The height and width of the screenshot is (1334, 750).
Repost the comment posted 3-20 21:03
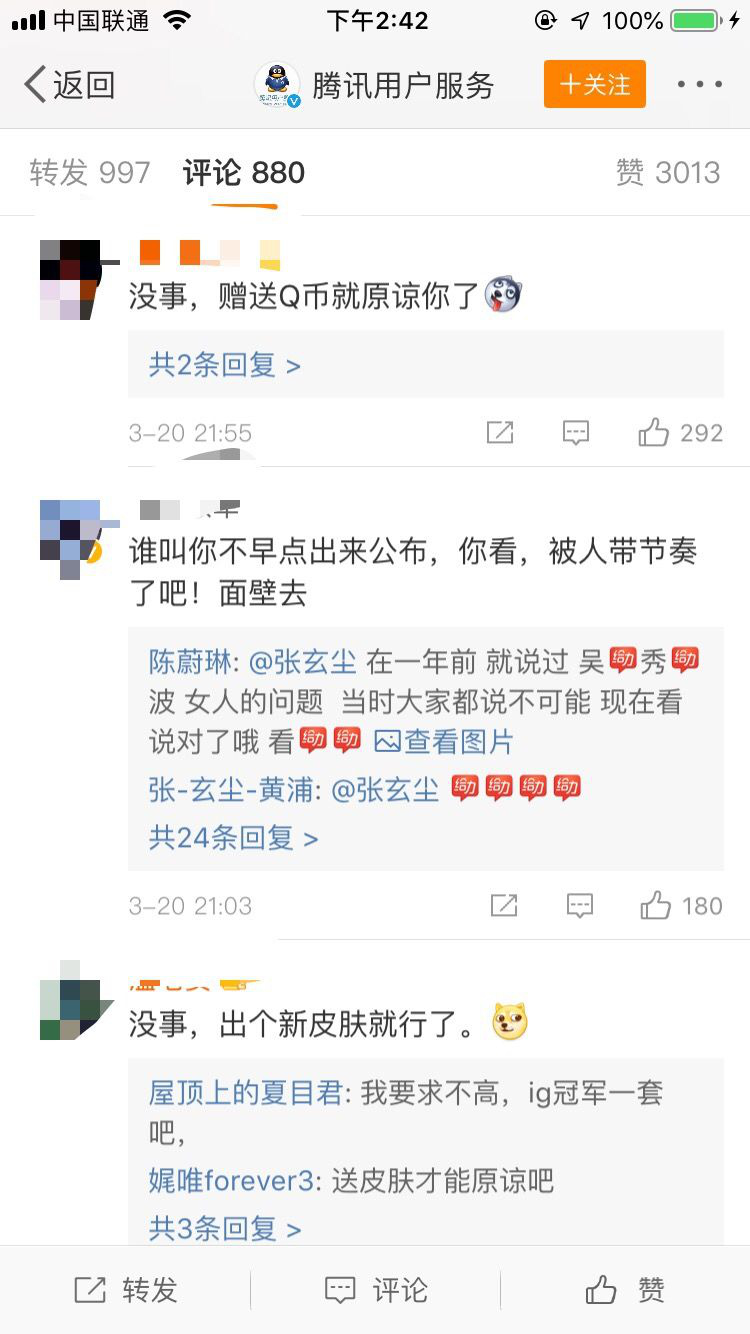(504, 906)
